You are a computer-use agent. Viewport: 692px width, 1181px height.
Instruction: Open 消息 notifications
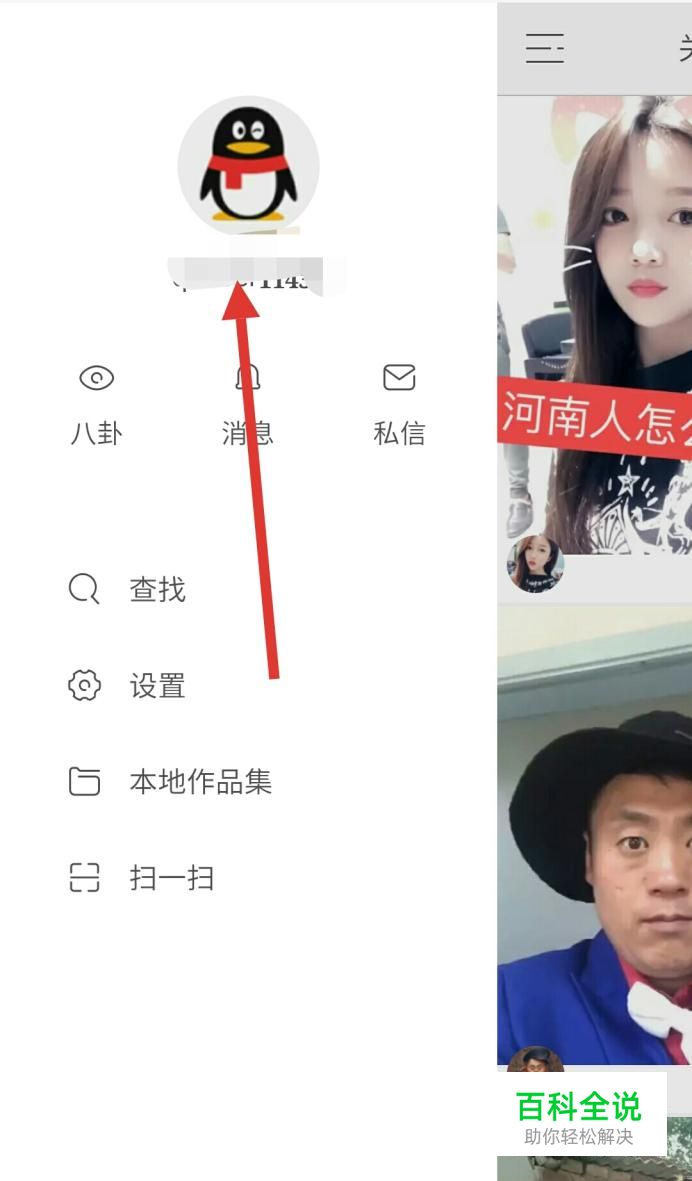(x=248, y=403)
